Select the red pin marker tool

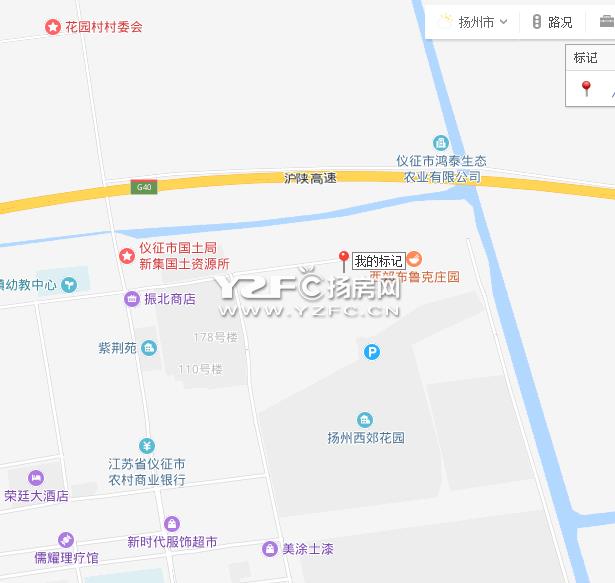(587, 89)
